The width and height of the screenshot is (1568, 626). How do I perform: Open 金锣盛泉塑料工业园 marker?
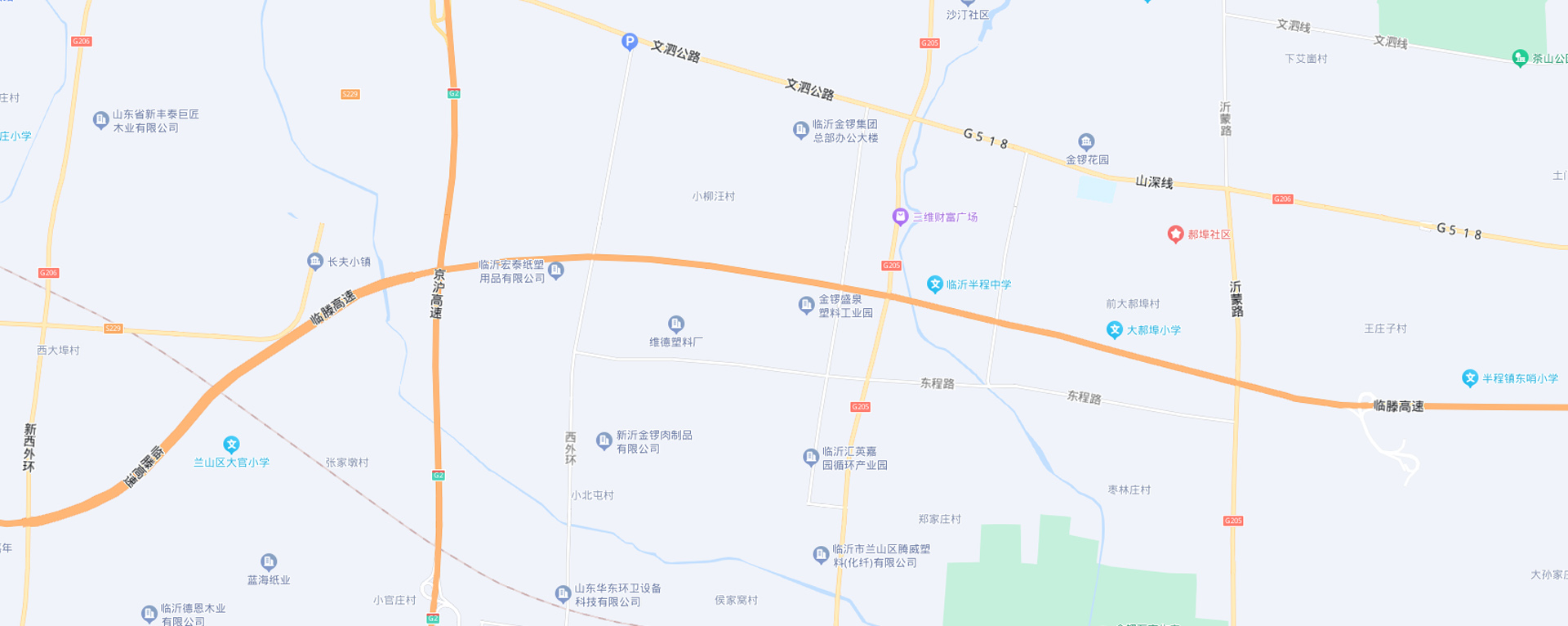[x=806, y=305]
